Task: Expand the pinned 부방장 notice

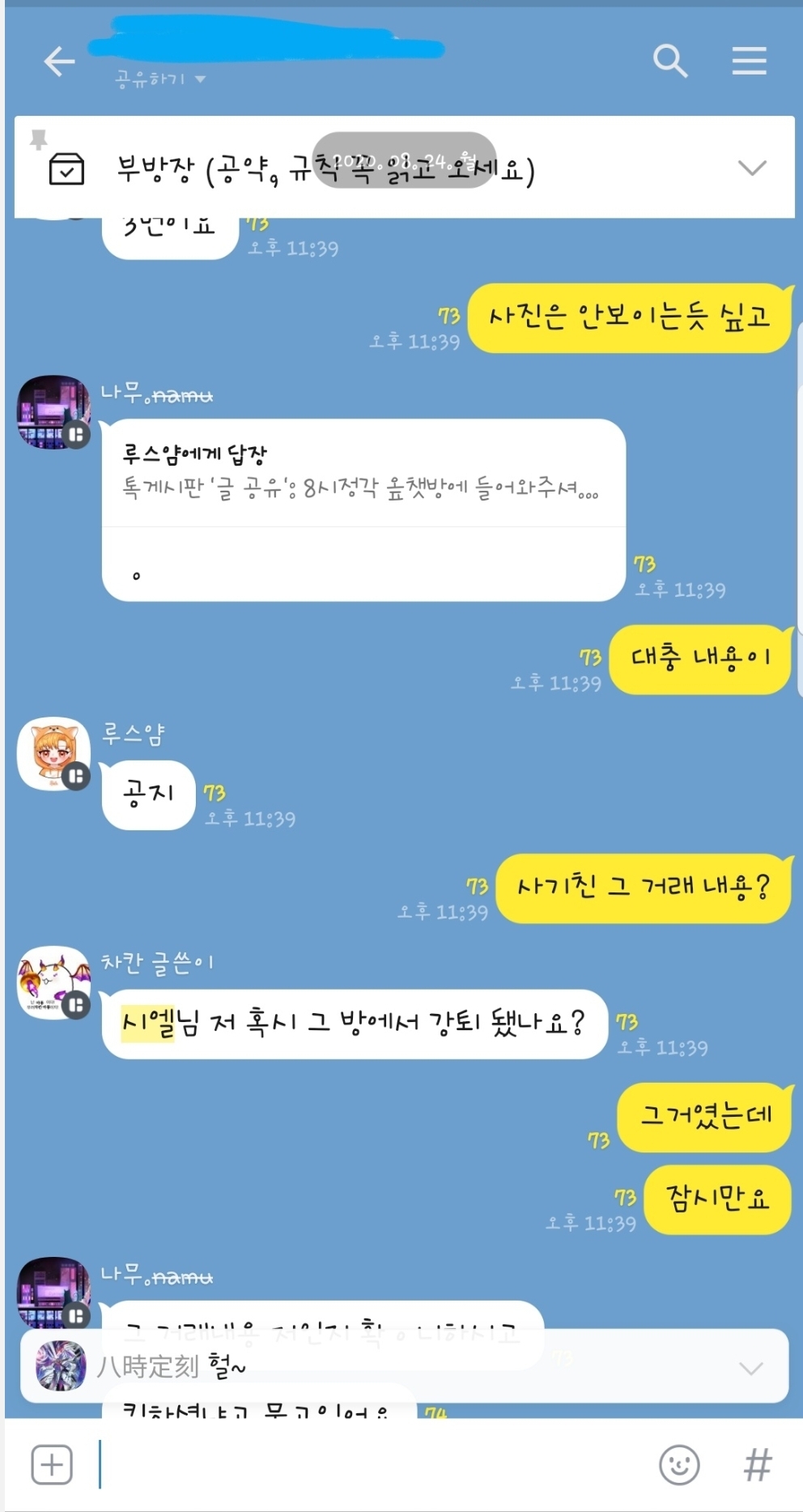Action: (x=752, y=168)
